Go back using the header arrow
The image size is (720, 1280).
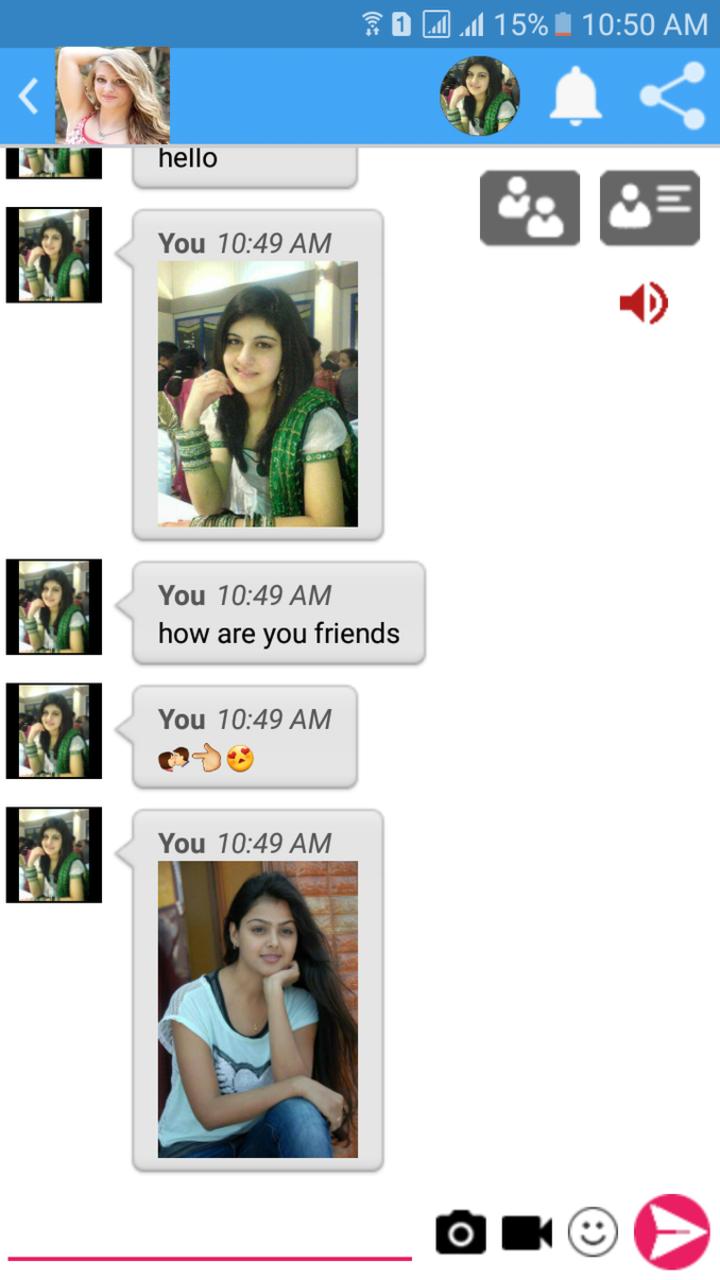(x=28, y=97)
